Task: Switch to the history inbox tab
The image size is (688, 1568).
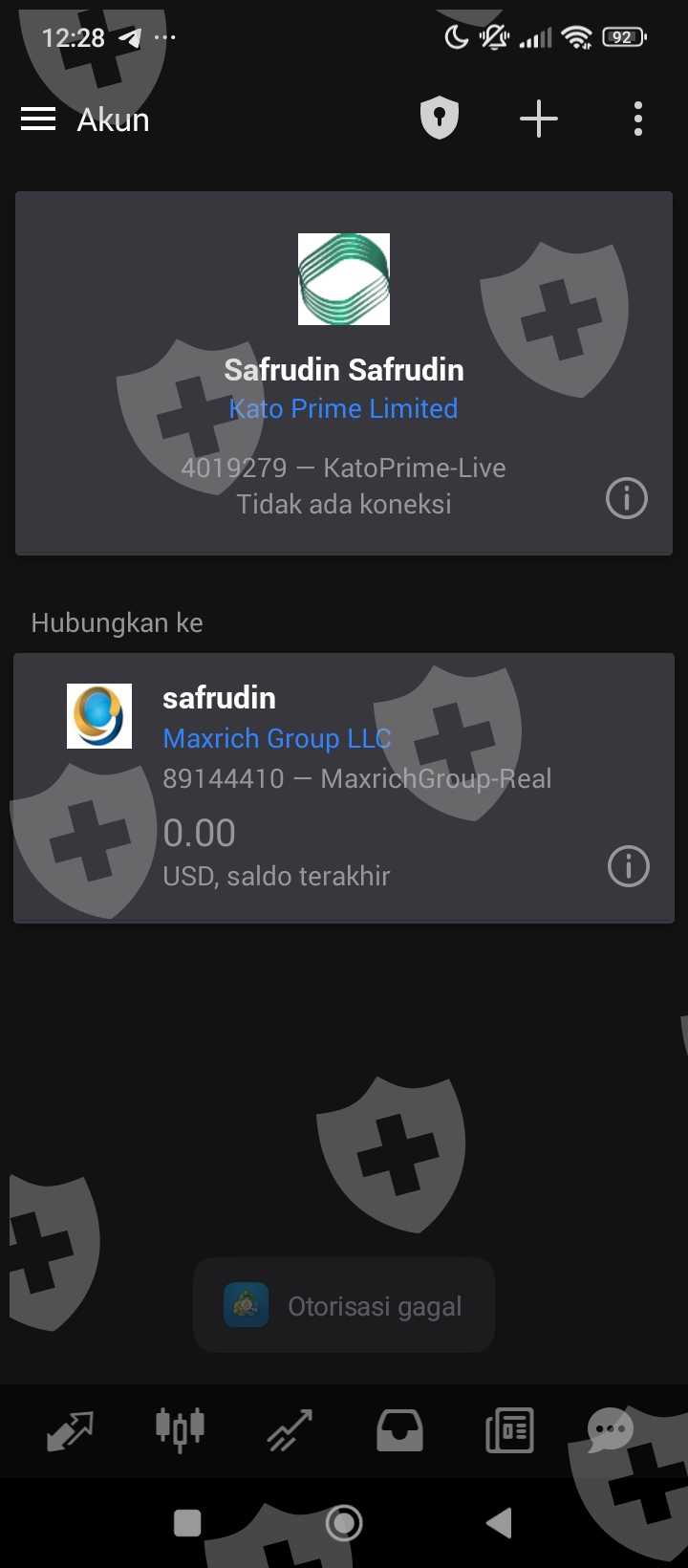Action: [x=399, y=1430]
